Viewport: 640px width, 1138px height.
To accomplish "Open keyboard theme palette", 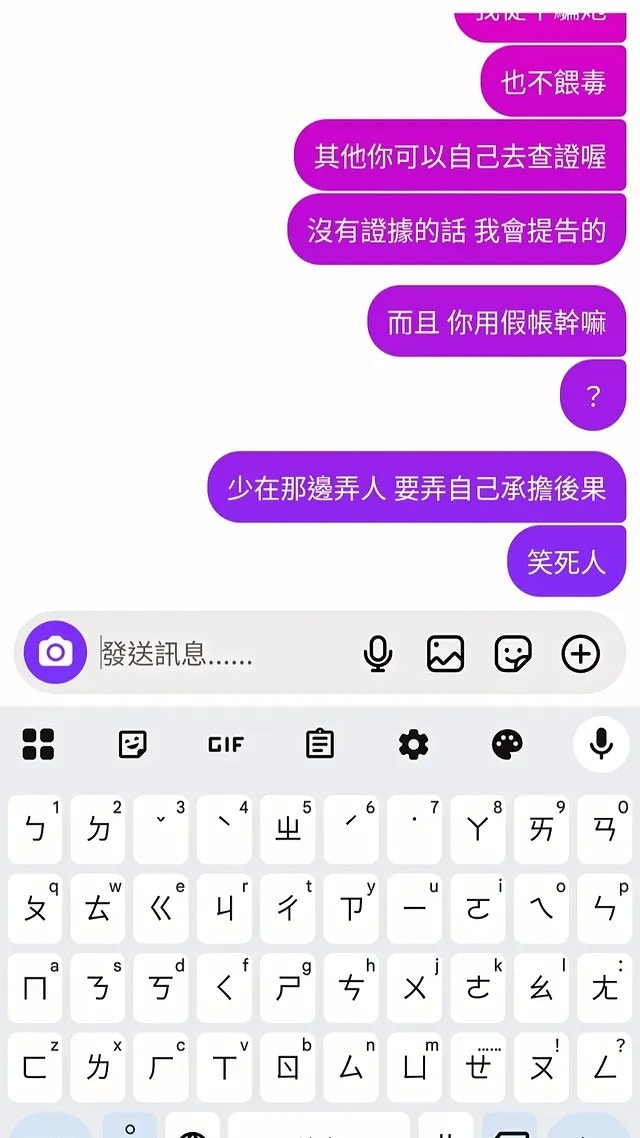I will [x=507, y=744].
